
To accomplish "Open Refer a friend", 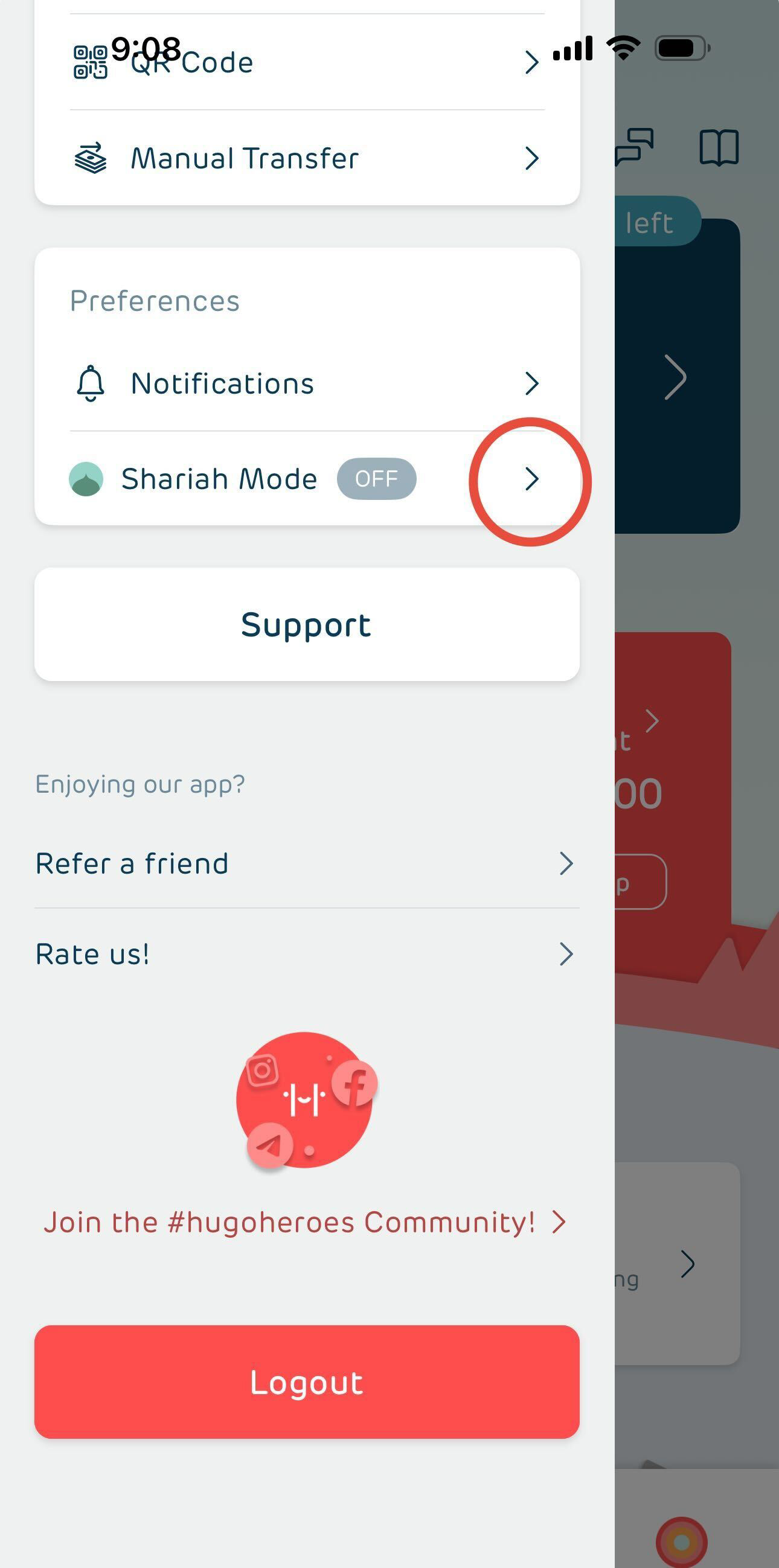I will click(x=307, y=863).
